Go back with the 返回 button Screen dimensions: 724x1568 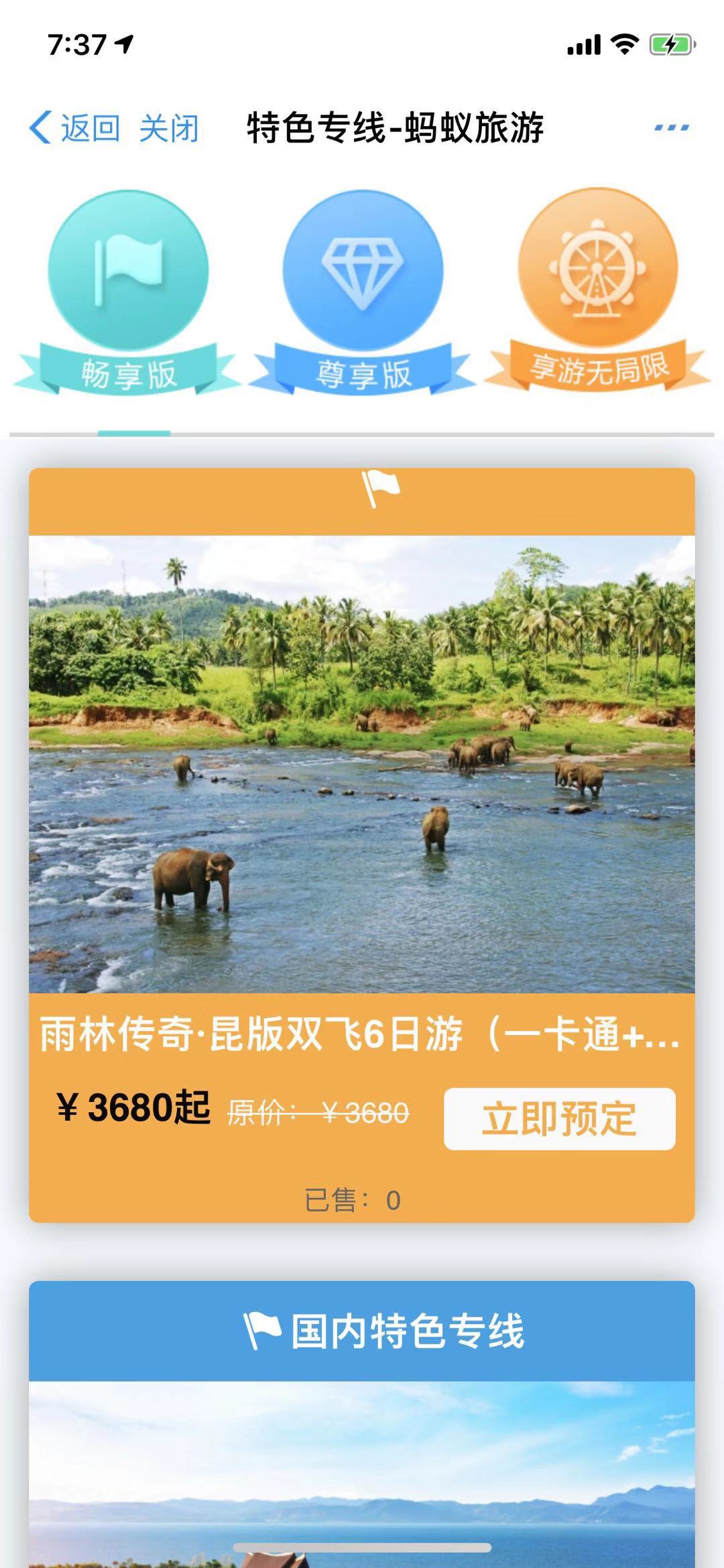click(x=75, y=127)
